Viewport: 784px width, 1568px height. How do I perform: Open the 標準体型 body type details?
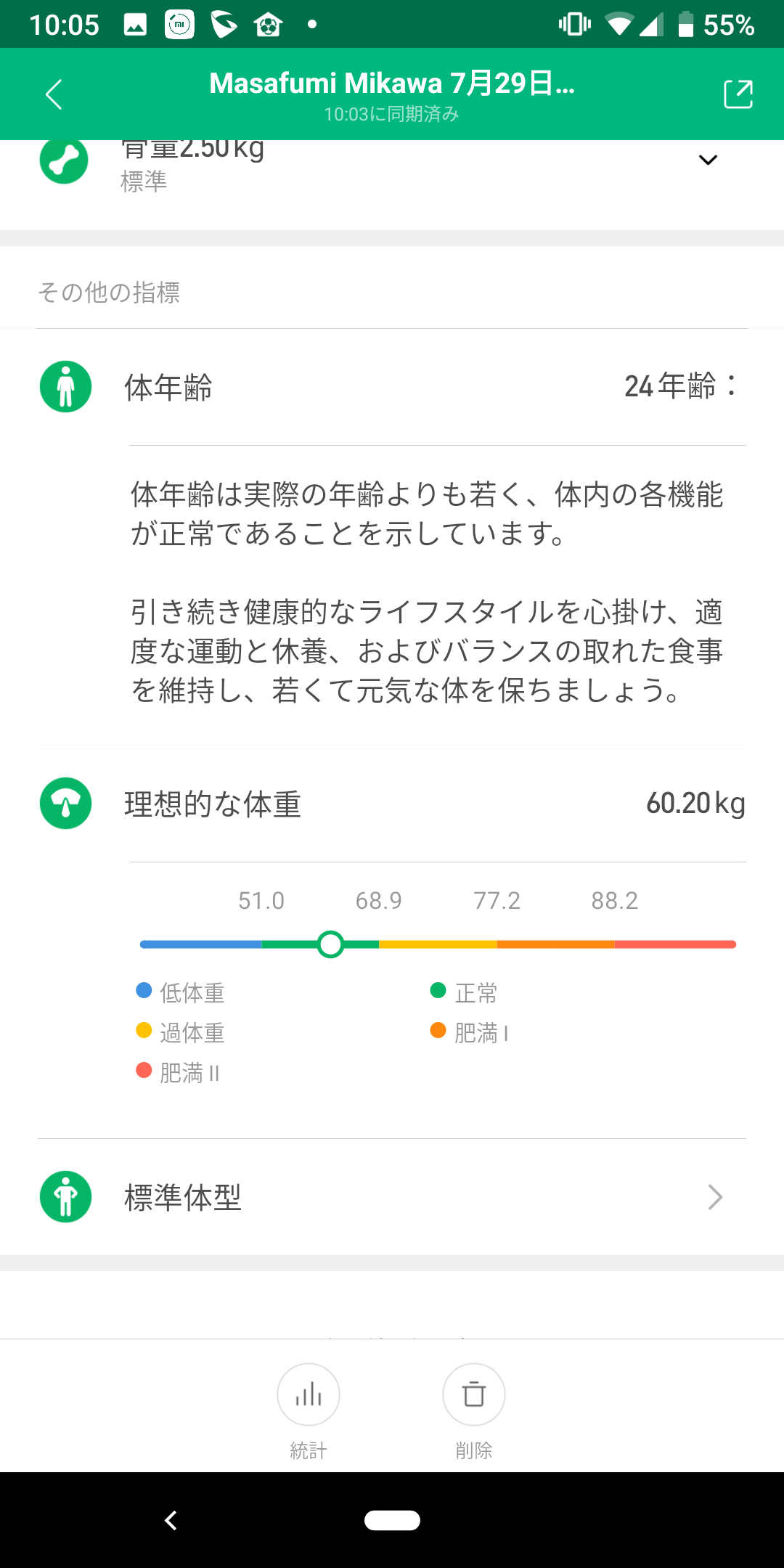click(392, 1197)
